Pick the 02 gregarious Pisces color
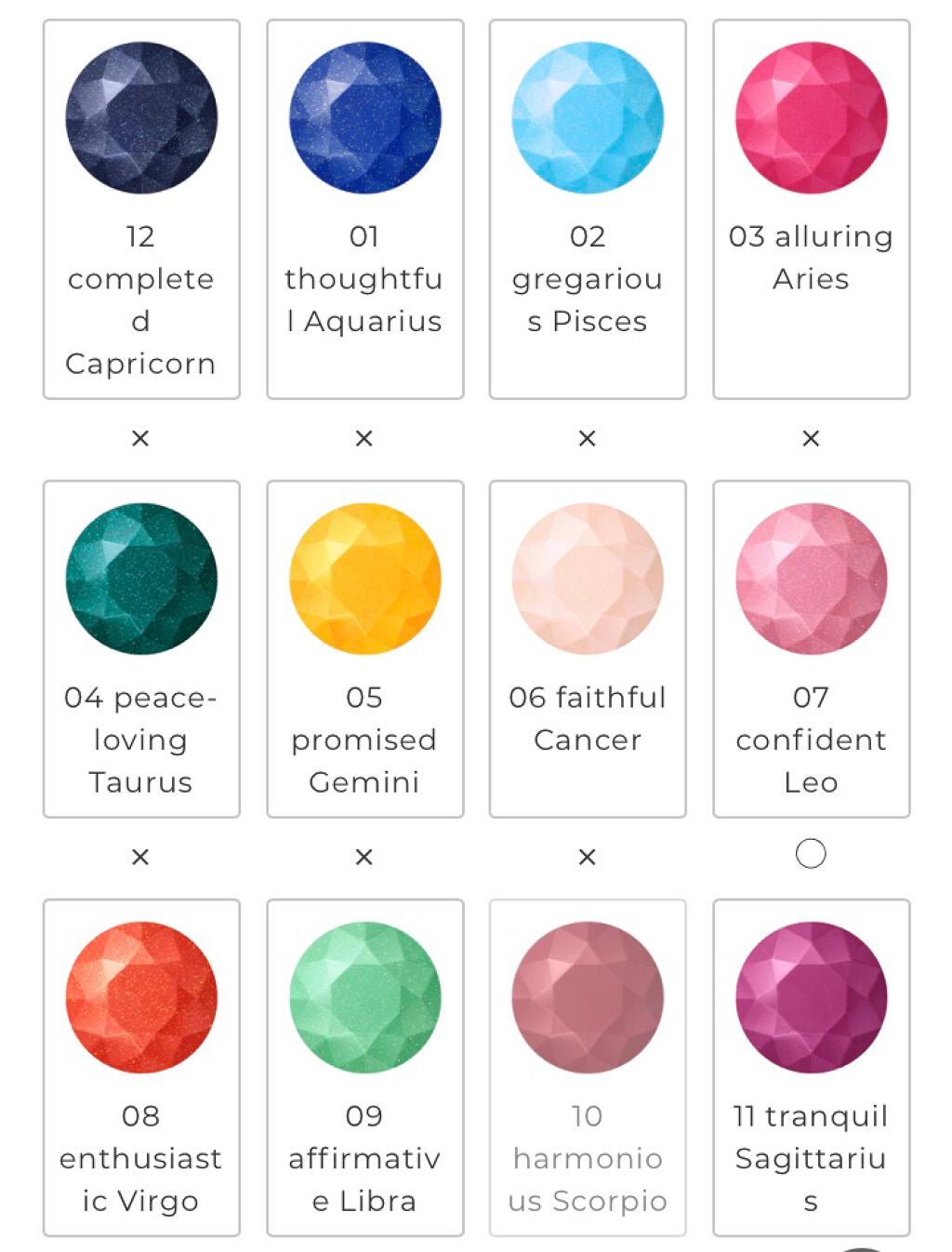 [x=588, y=209]
